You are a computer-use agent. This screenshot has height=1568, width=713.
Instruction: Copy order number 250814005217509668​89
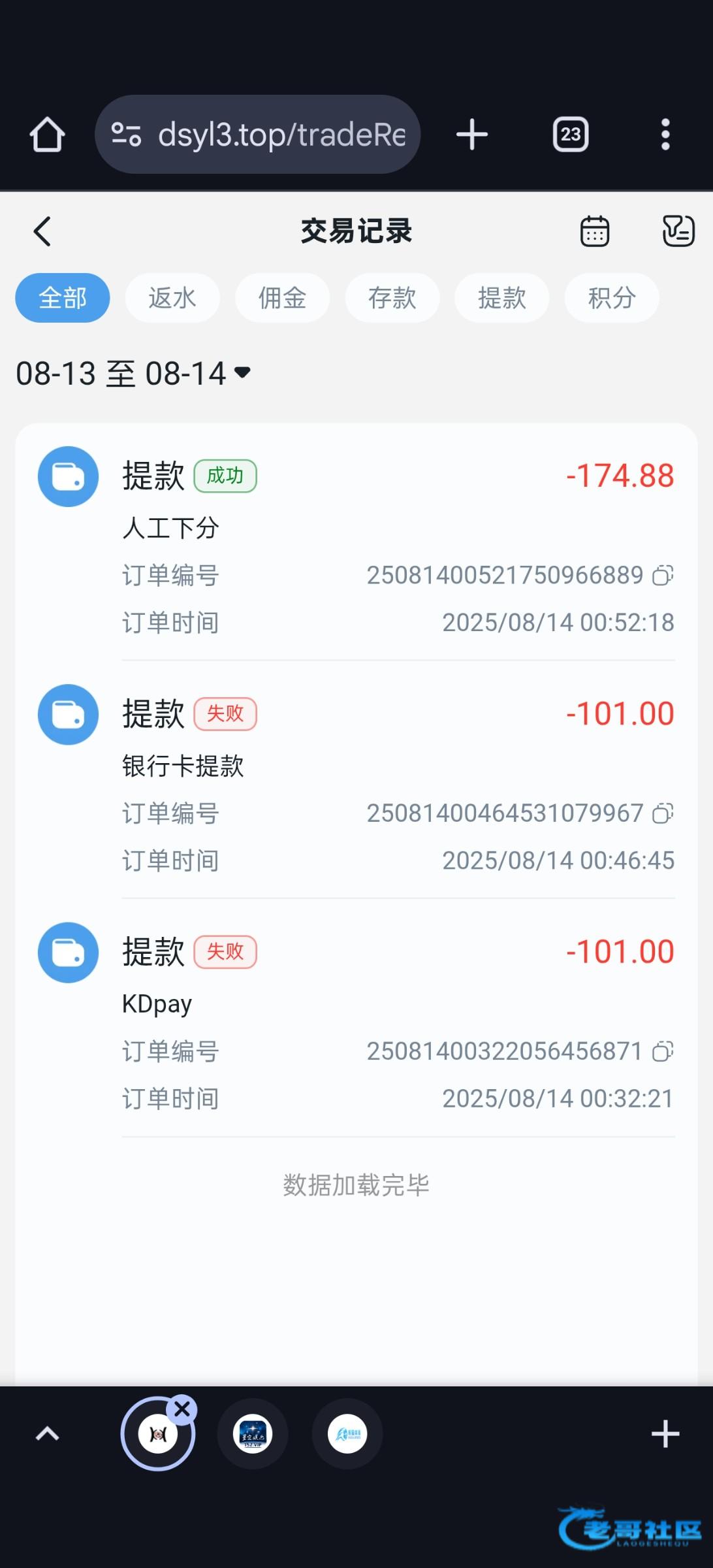click(x=663, y=576)
